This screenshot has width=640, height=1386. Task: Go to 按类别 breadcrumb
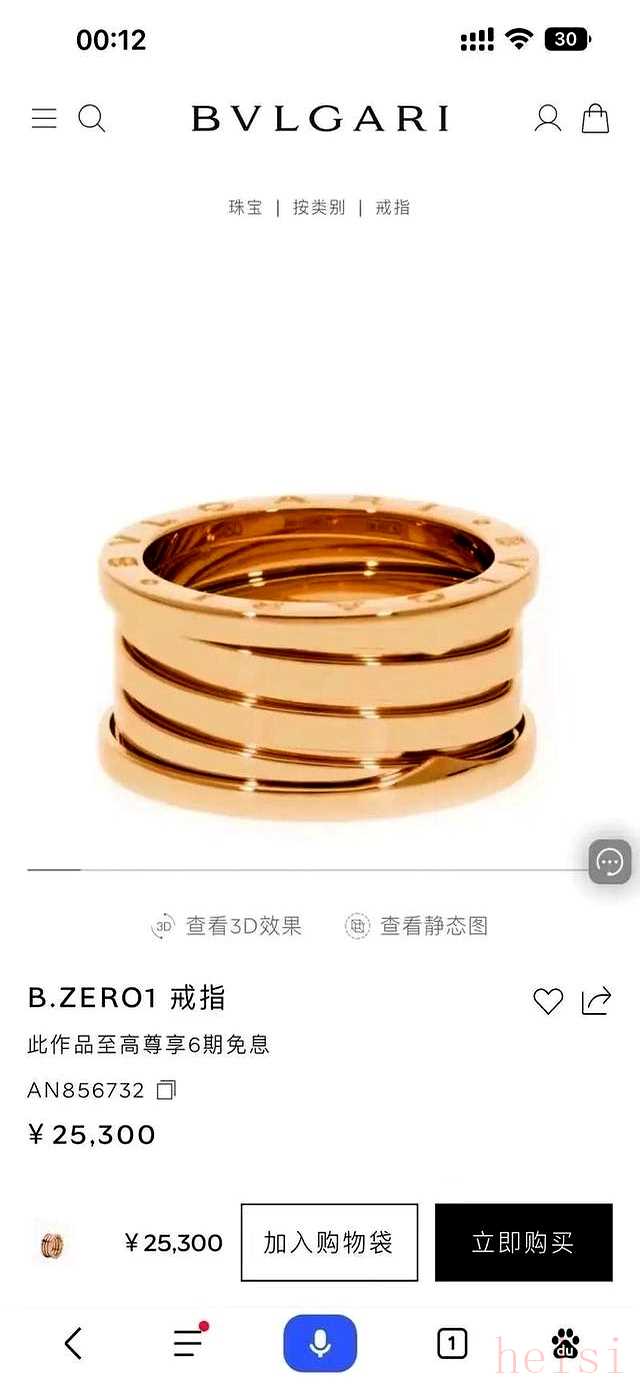[x=319, y=208]
